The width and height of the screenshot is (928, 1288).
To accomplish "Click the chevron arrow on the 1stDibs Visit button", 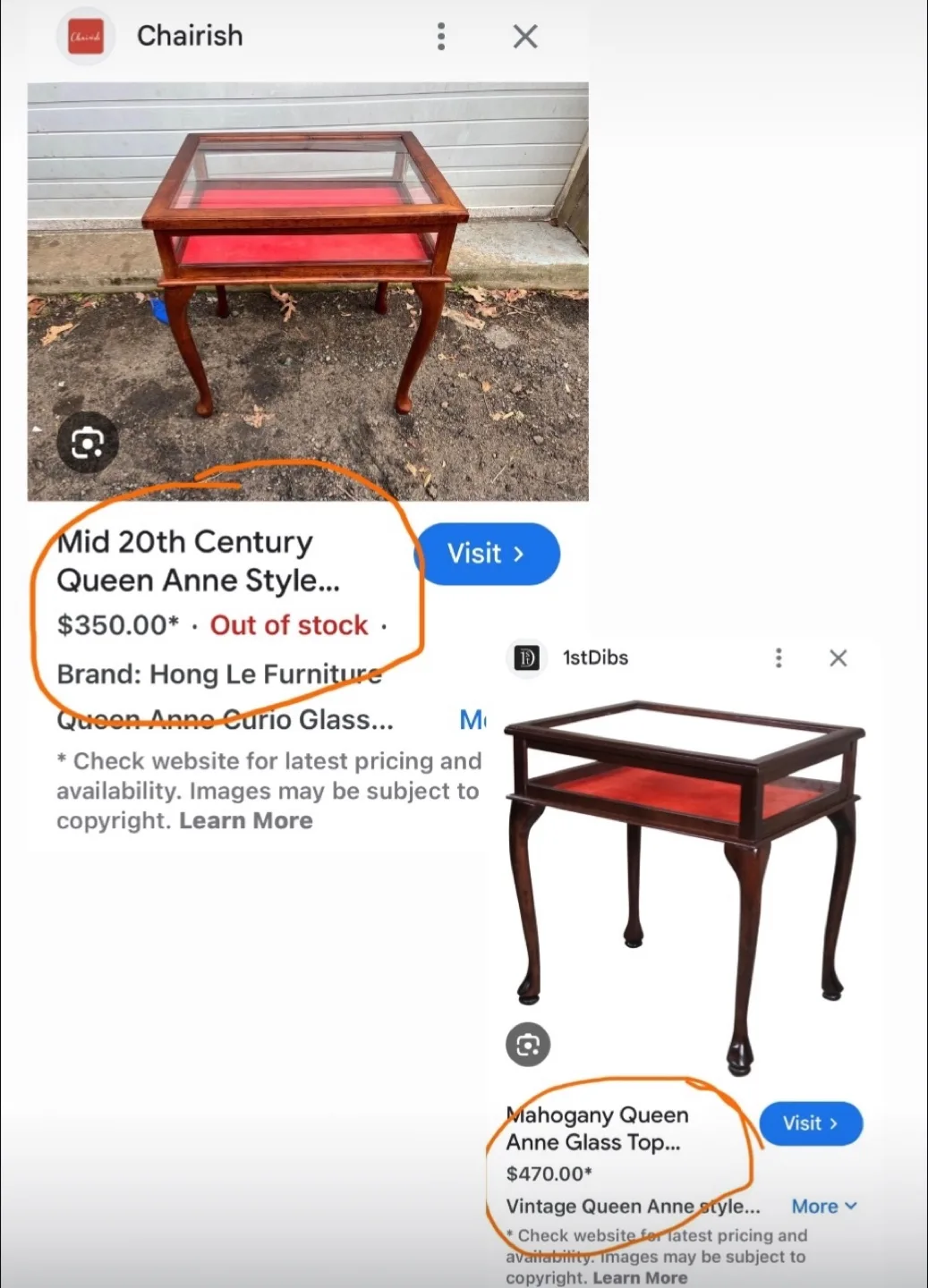I will (835, 1123).
